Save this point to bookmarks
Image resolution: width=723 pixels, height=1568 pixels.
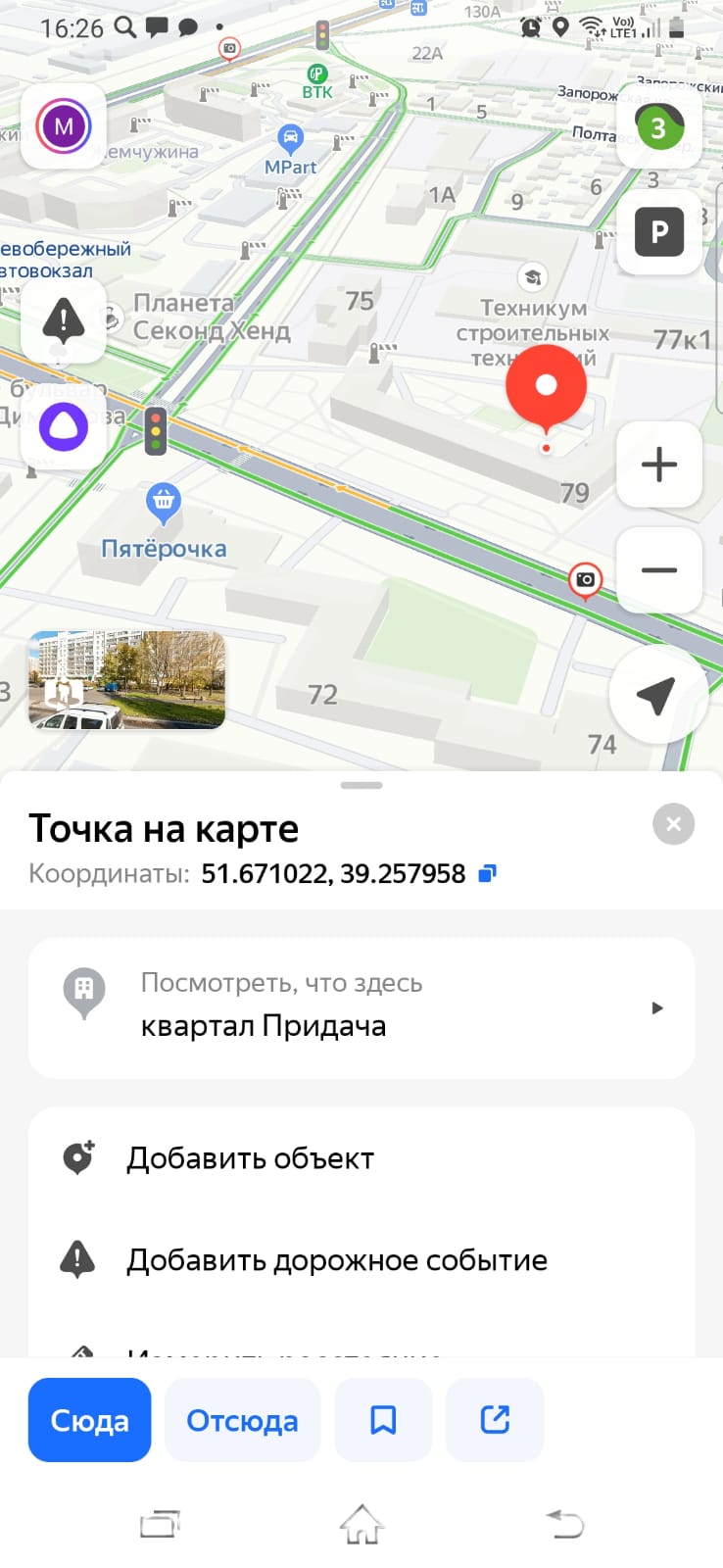(x=383, y=1420)
